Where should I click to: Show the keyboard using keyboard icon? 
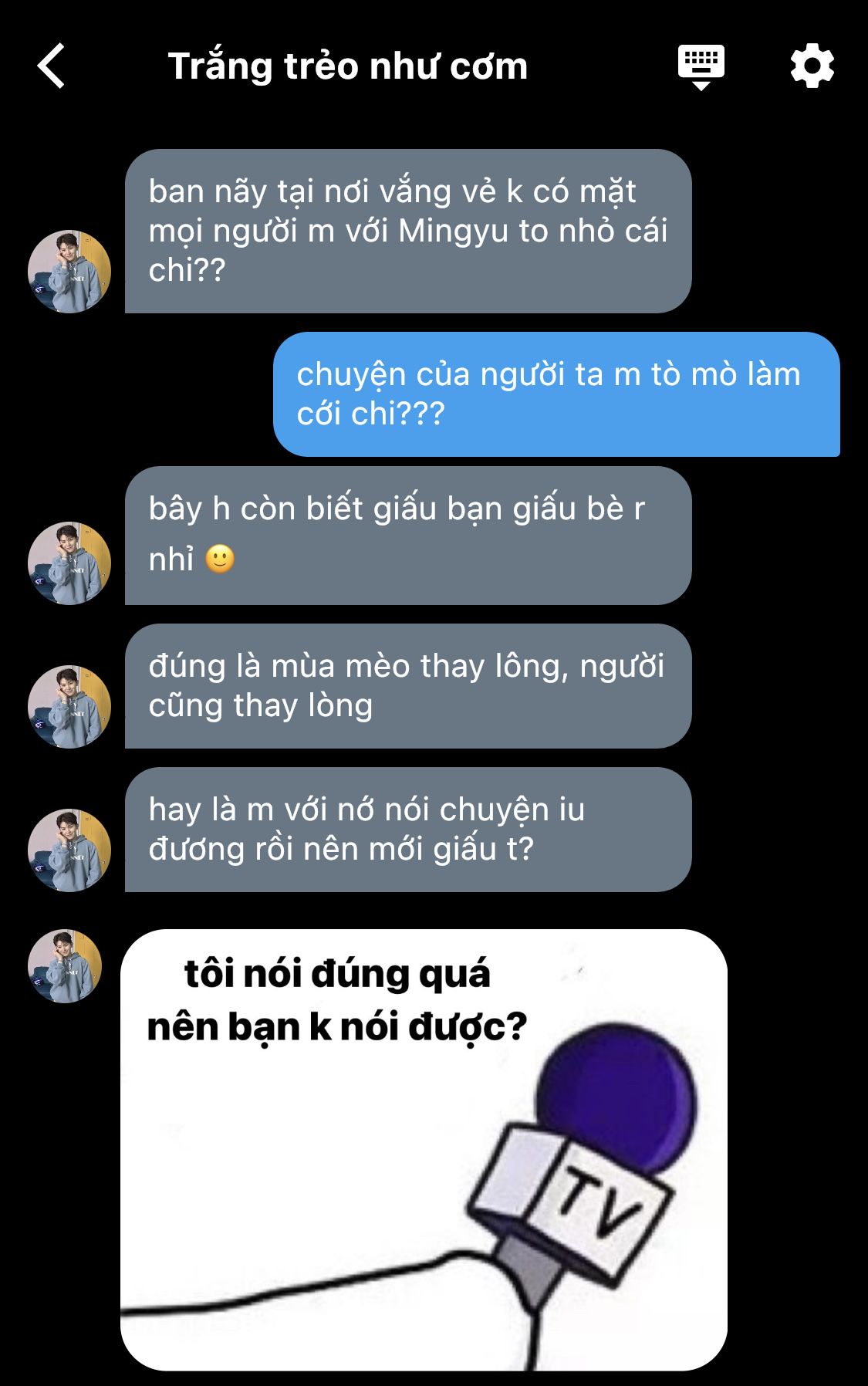pos(701,67)
